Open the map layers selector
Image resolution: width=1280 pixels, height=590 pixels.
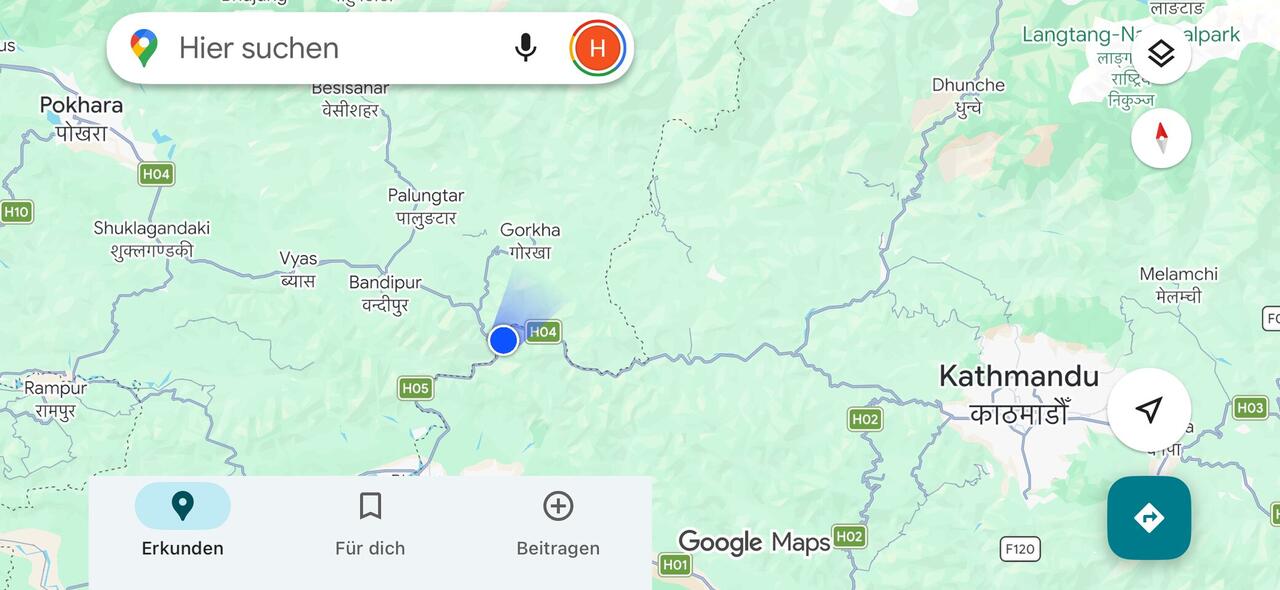click(x=1160, y=54)
